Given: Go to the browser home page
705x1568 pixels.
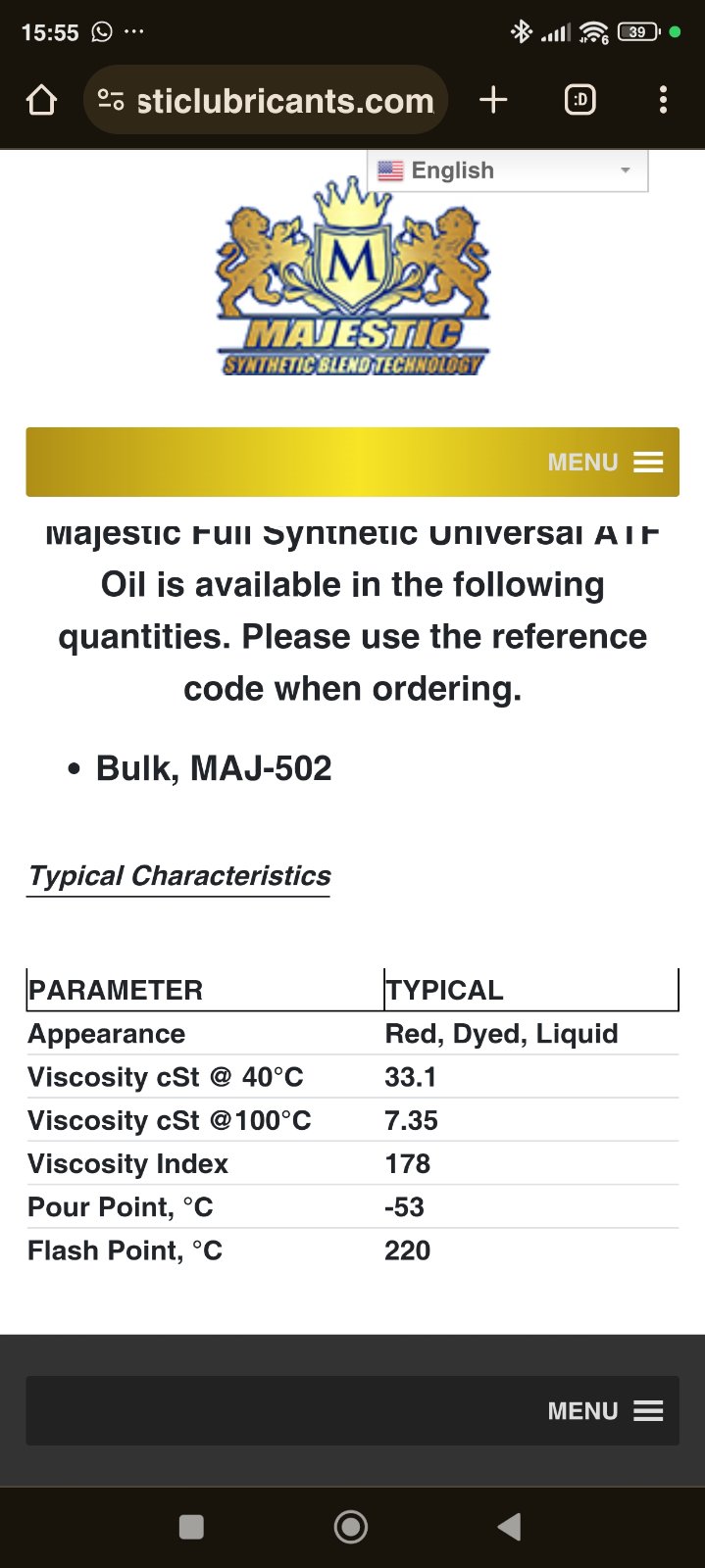Looking at the screenshot, I should [x=41, y=100].
